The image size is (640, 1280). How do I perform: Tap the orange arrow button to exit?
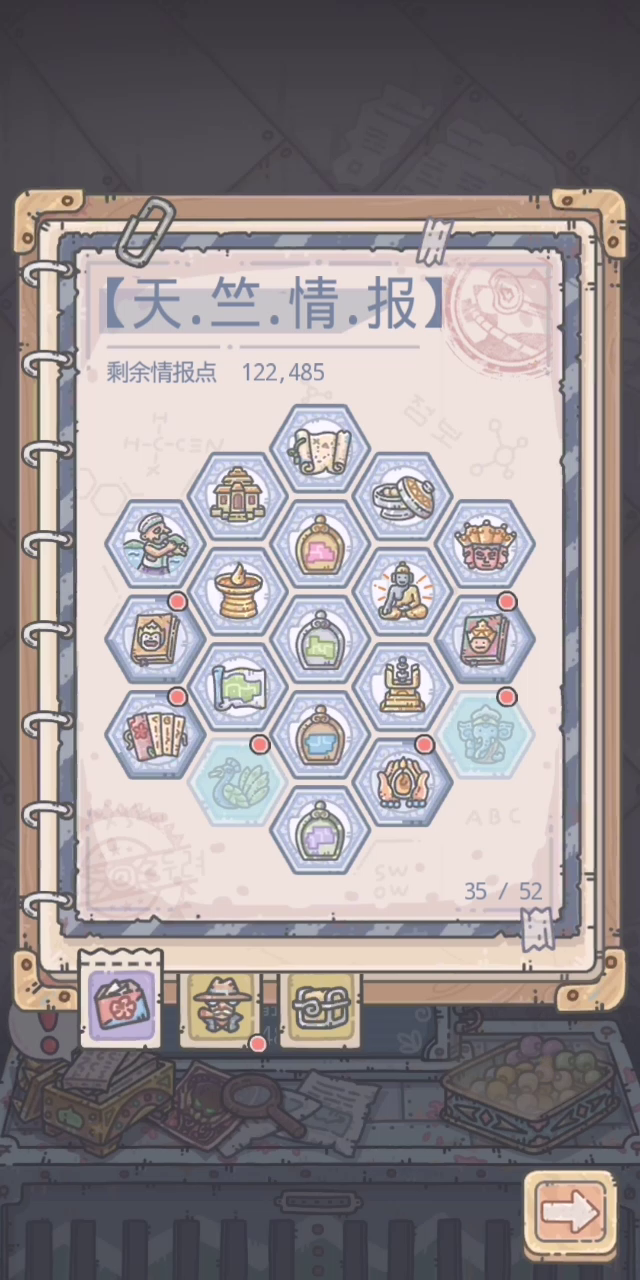coord(570,1212)
